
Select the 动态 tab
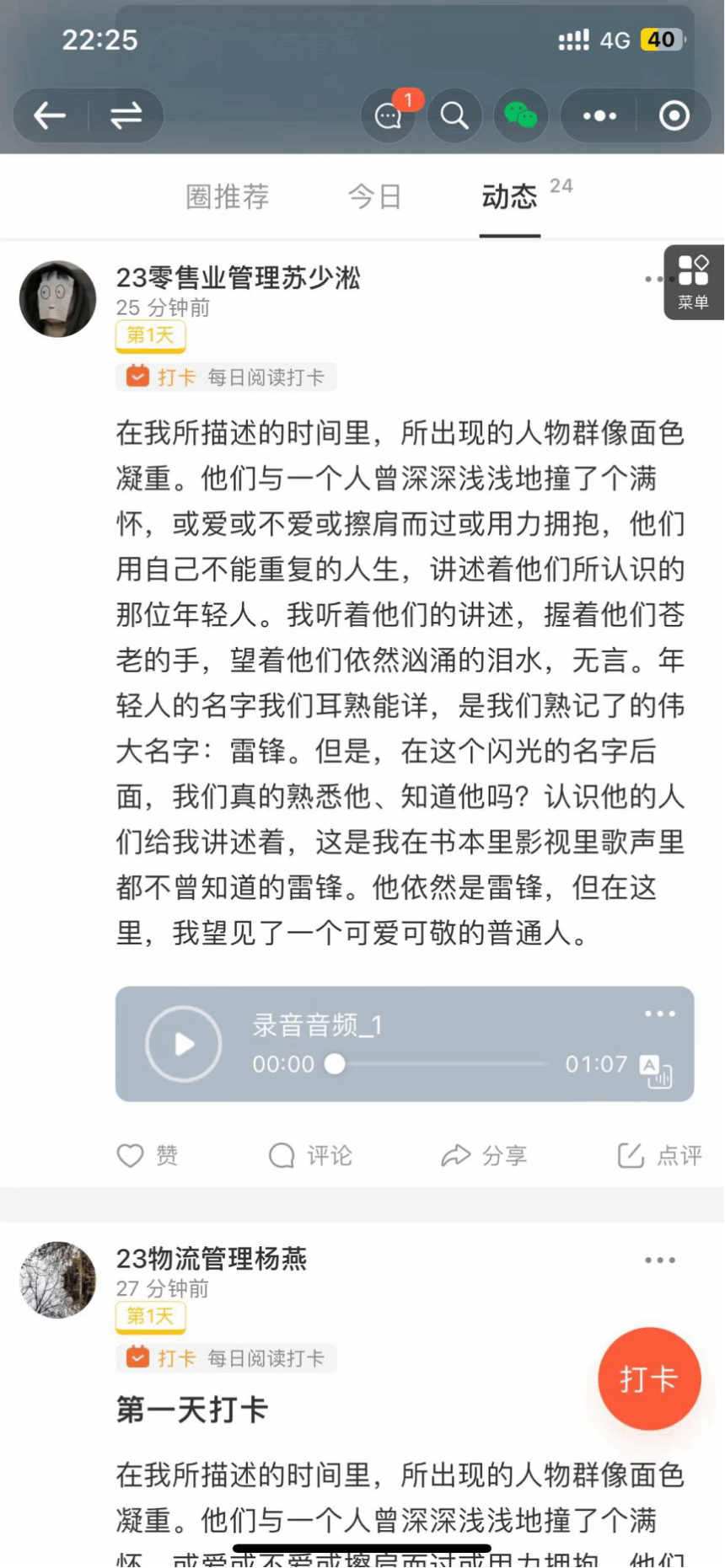509,197
